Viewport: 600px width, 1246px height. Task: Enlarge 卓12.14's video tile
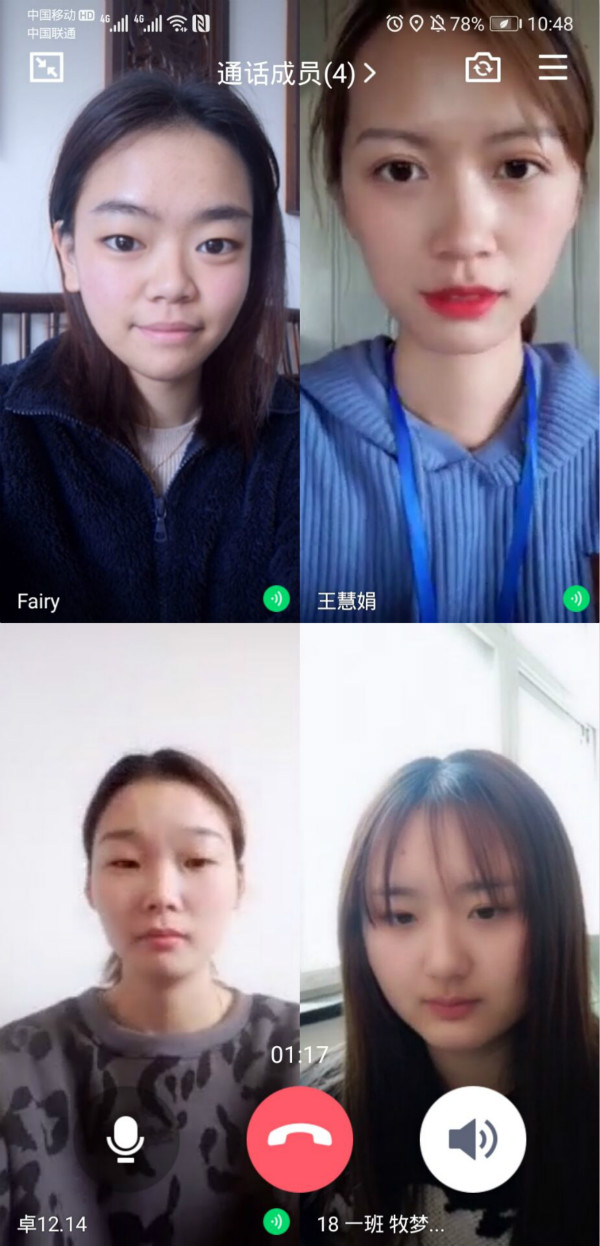150,880
